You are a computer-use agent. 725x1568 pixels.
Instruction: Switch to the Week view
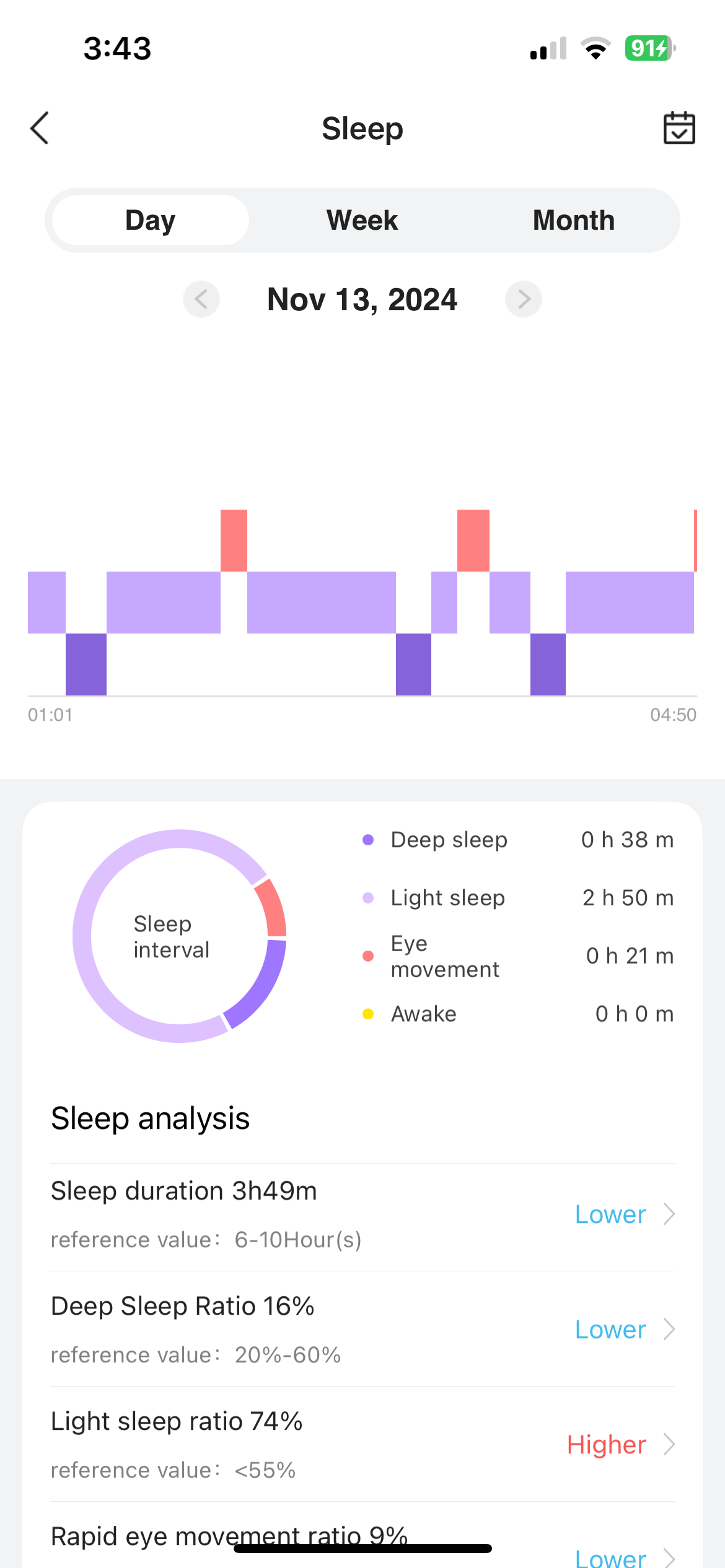362,220
